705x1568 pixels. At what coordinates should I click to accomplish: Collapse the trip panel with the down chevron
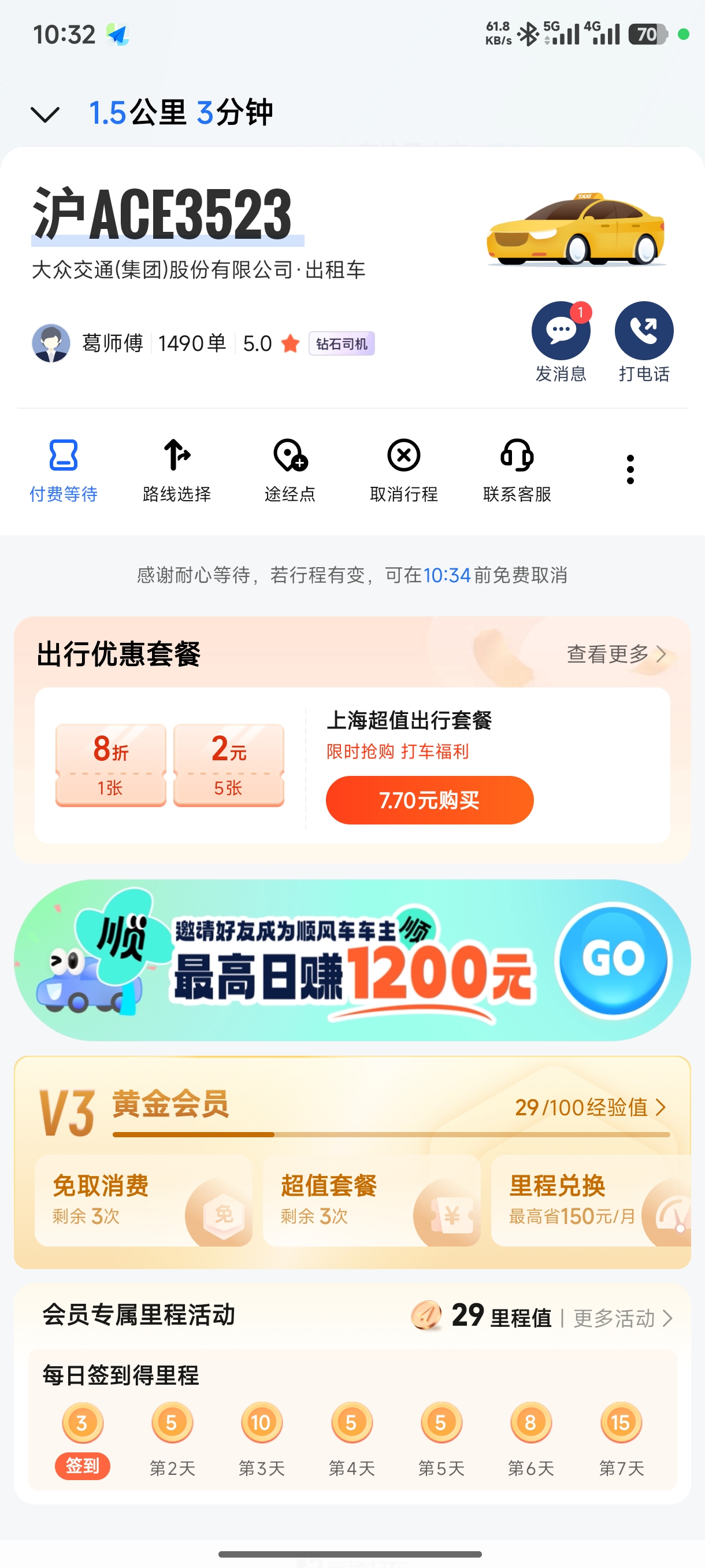tap(45, 114)
